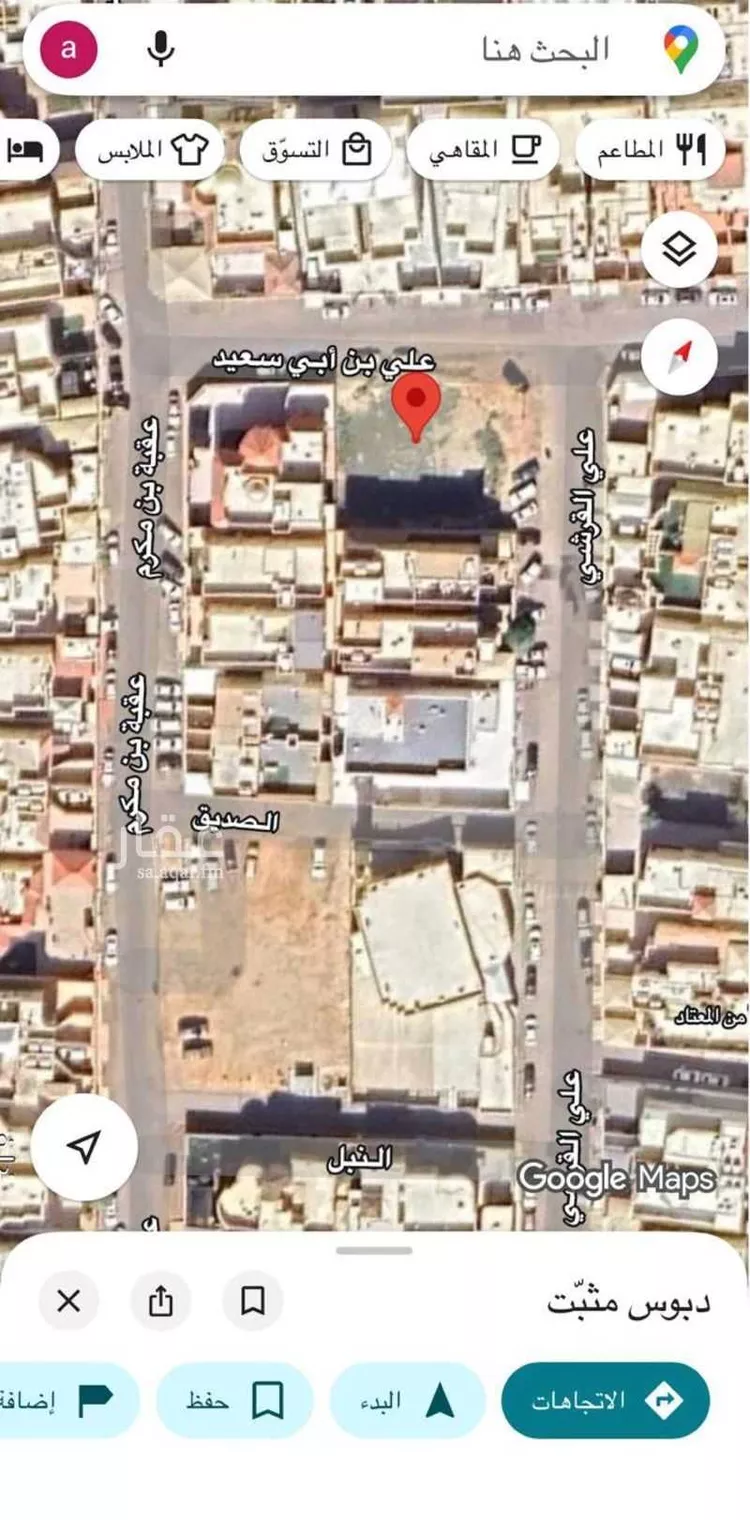Center map on my location
The height and width of the screenshot is (1520, 750).
[84, 1147]
